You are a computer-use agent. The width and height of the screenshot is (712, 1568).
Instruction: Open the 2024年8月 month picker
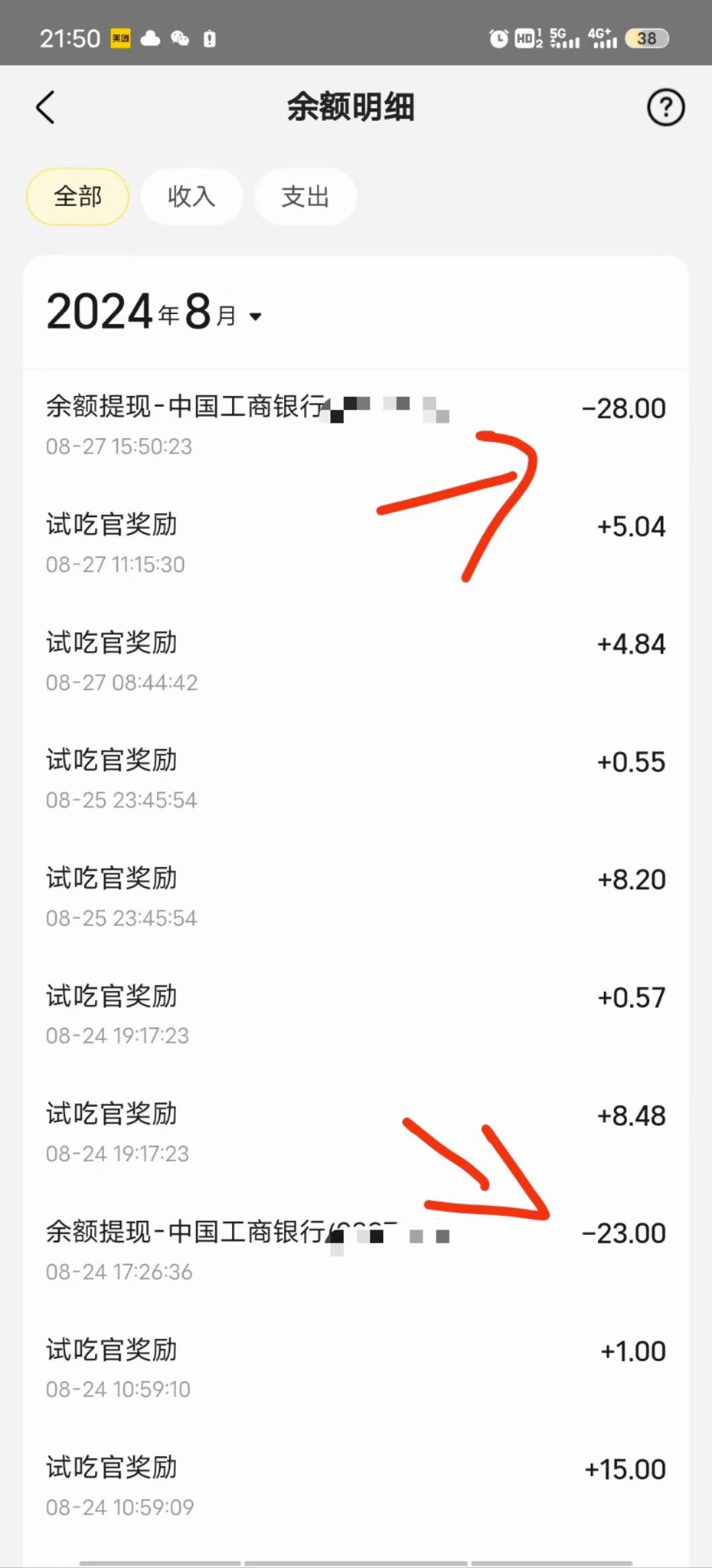click(154, 312)
